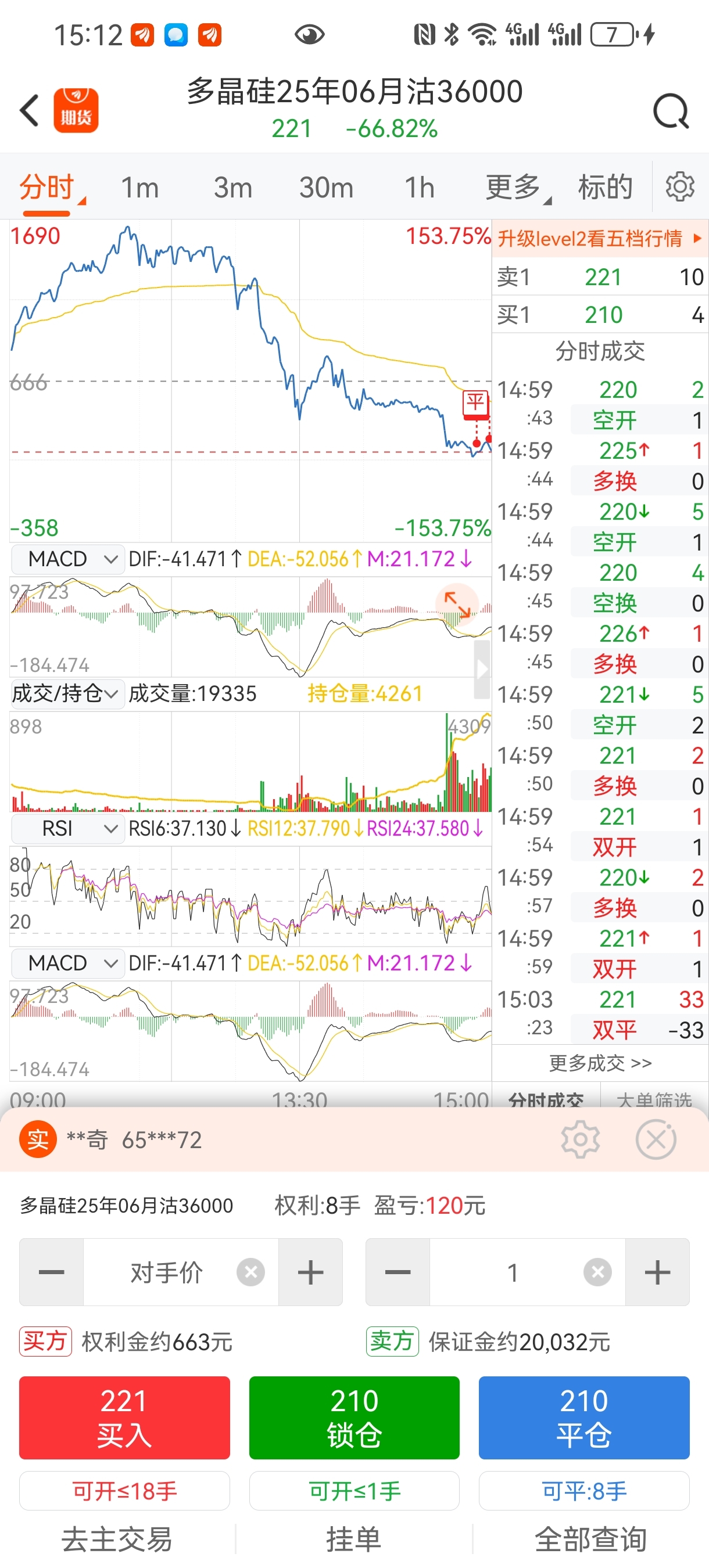Tap the 升级level2看五档行情 banner
709x1568 pixels.
coord(599,238)
